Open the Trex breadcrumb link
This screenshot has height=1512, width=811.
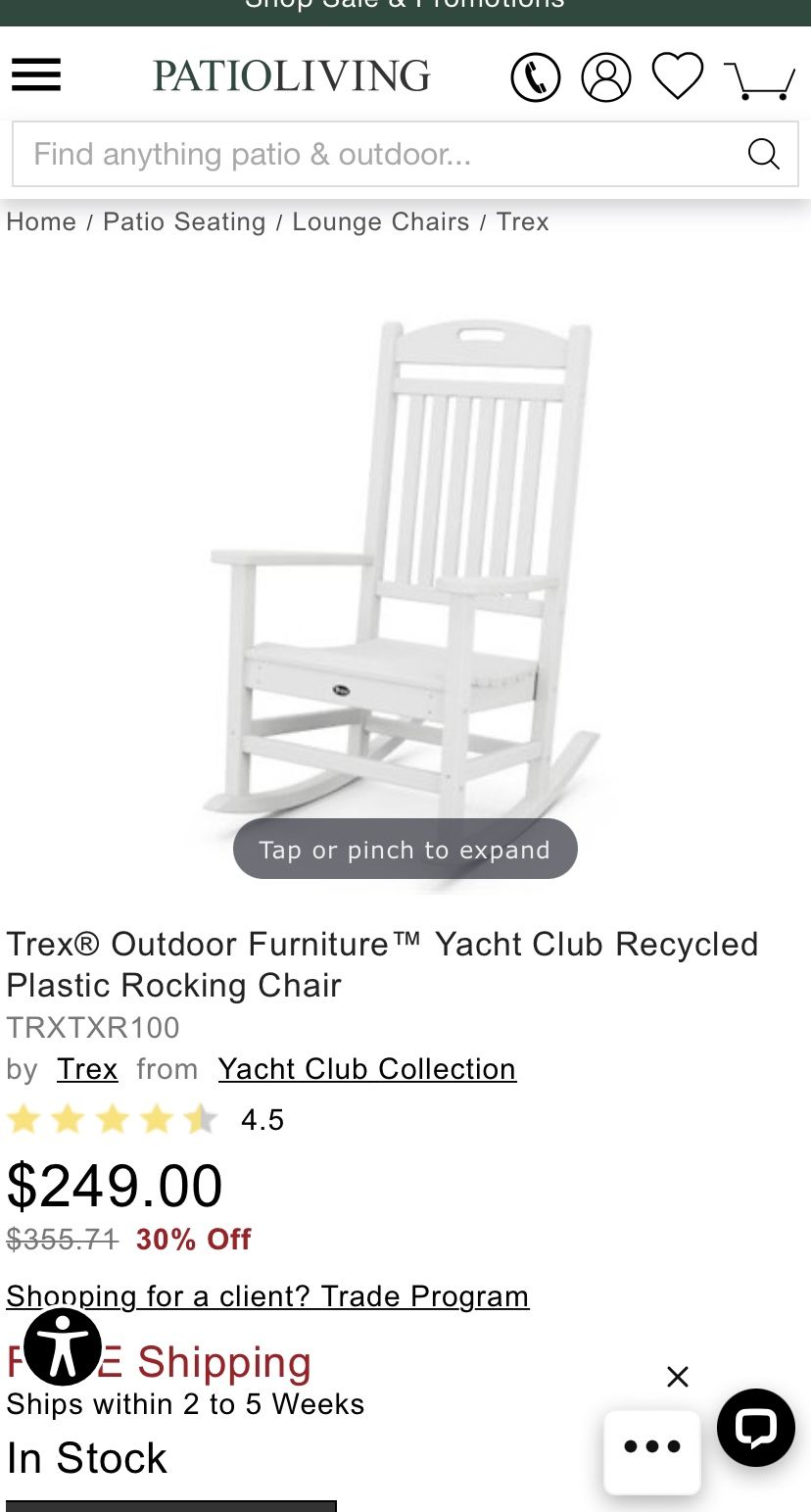pyautogui.click(x=522, y=222)
